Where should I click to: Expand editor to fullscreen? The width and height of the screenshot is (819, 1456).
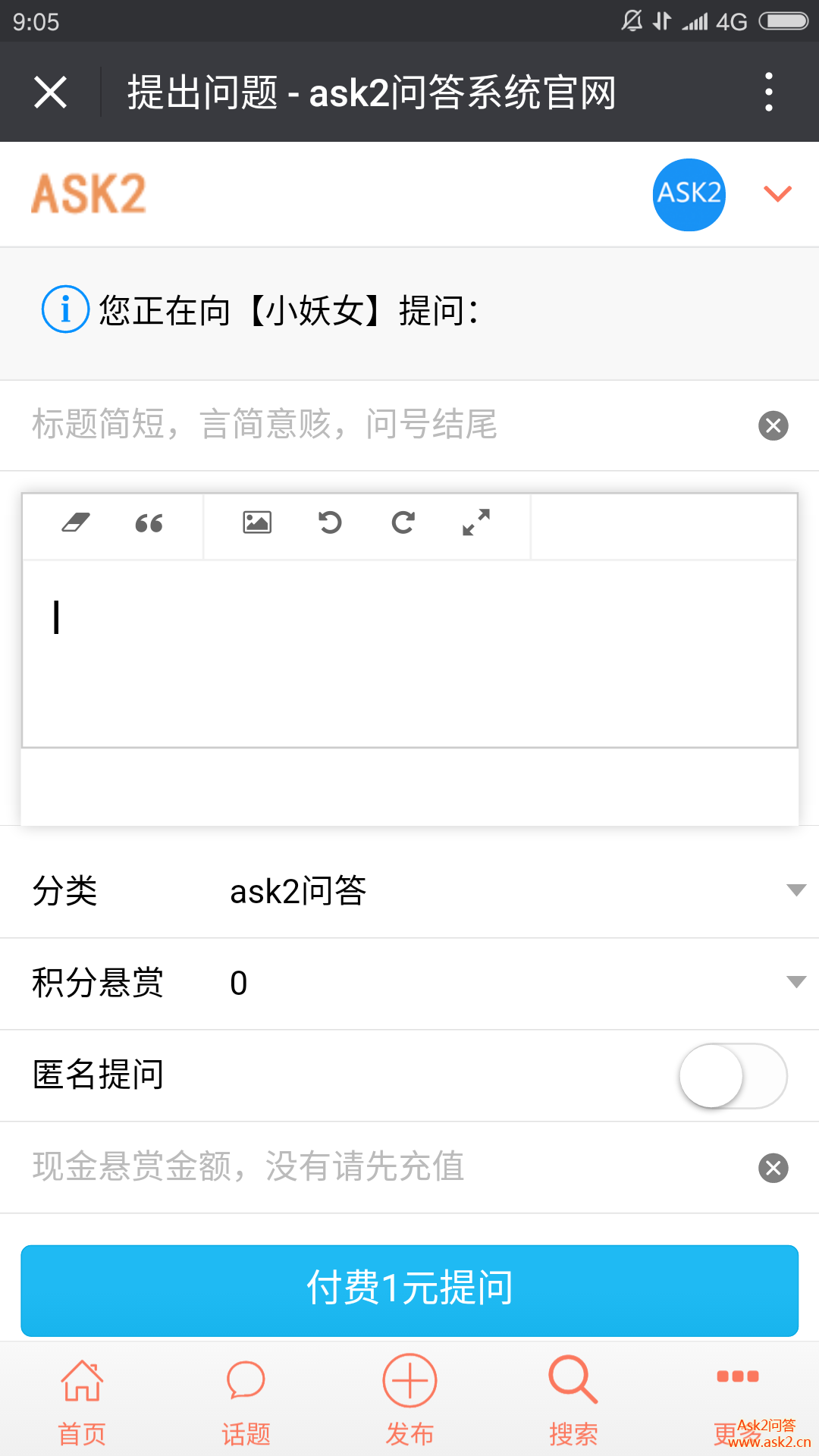pos(476,522)
